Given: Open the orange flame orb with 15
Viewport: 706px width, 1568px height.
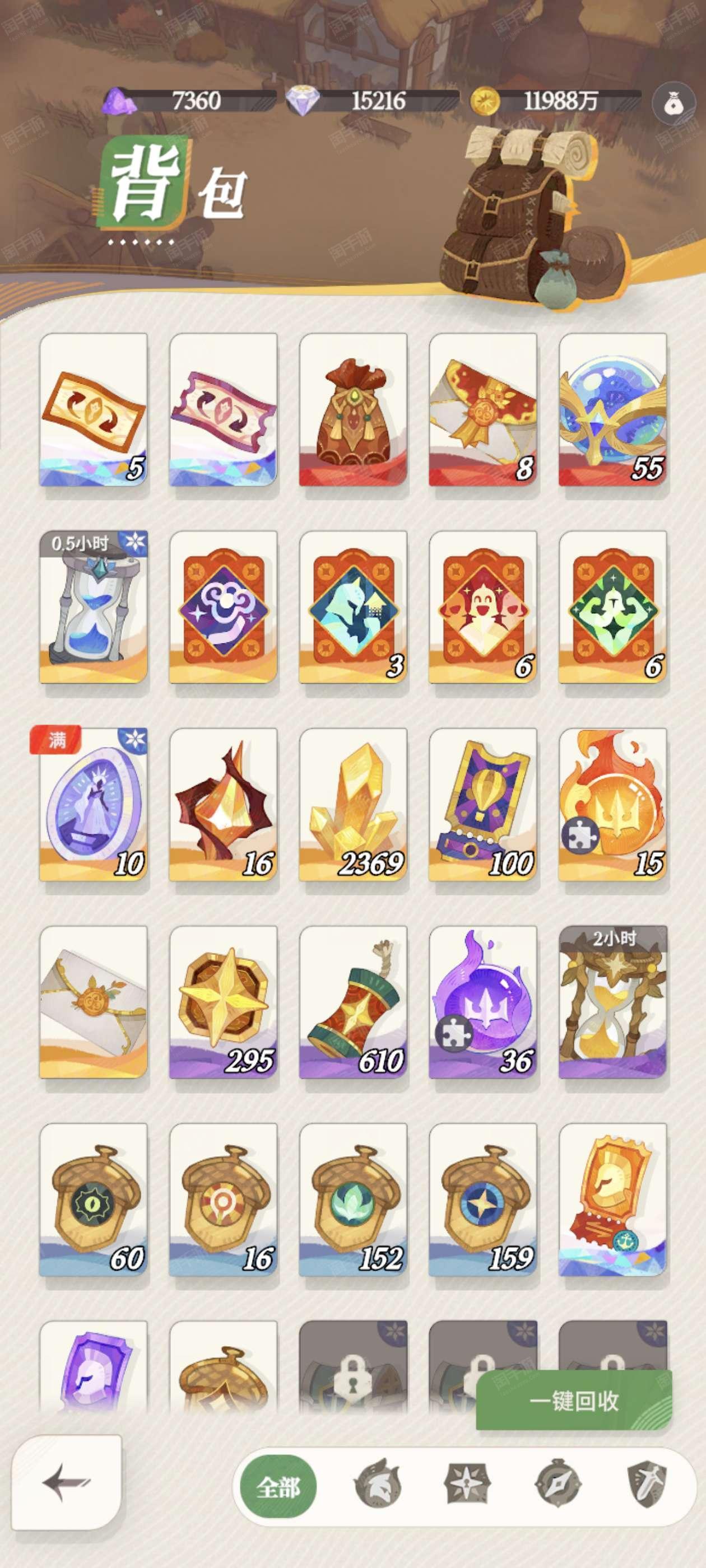Looking at the screenshot, I should 613,805.
